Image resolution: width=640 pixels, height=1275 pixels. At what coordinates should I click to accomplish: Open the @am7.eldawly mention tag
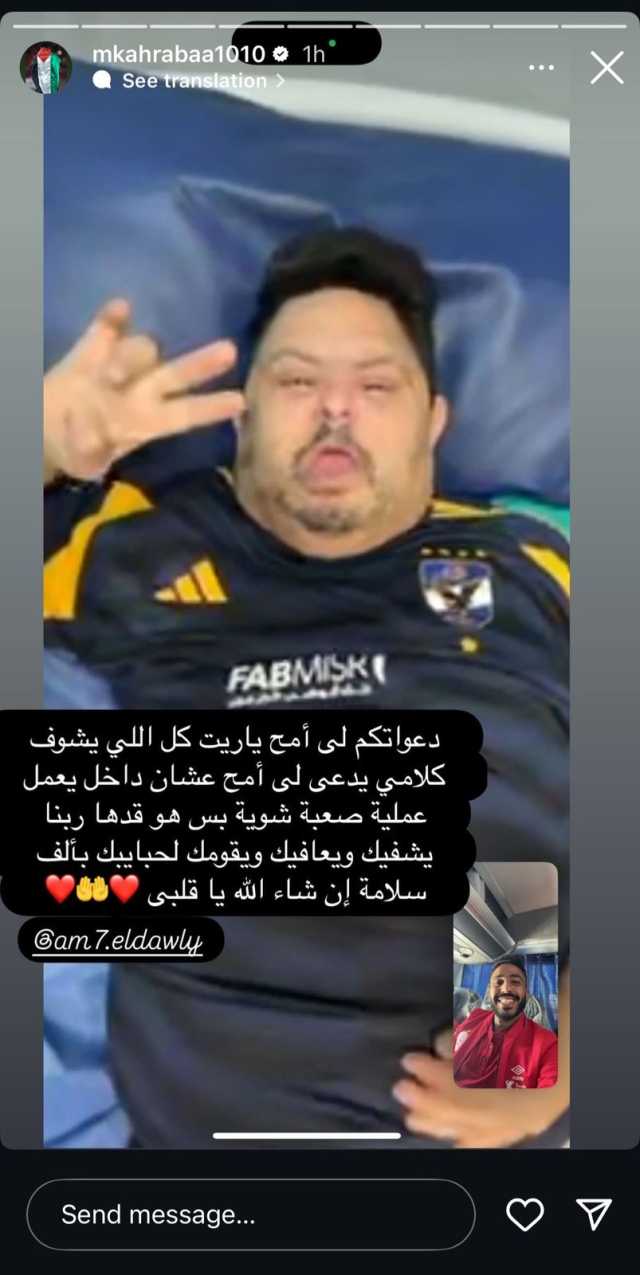pyautogui.click(x=119, y=941)
